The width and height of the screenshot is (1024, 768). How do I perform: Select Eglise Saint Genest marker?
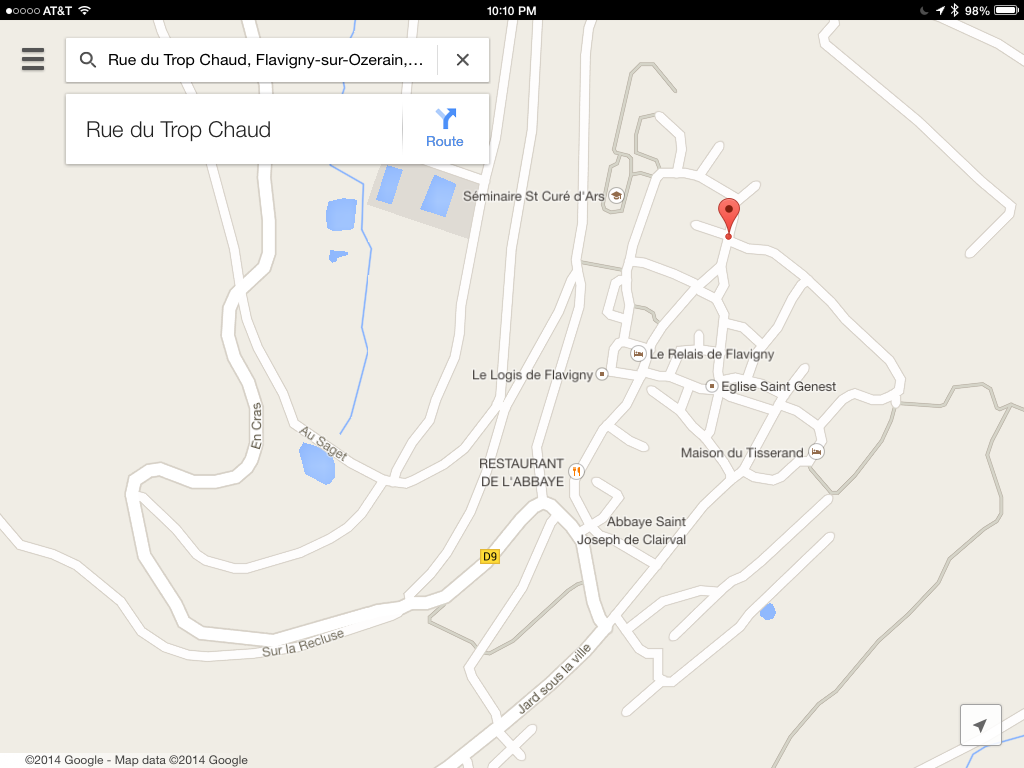712,386
